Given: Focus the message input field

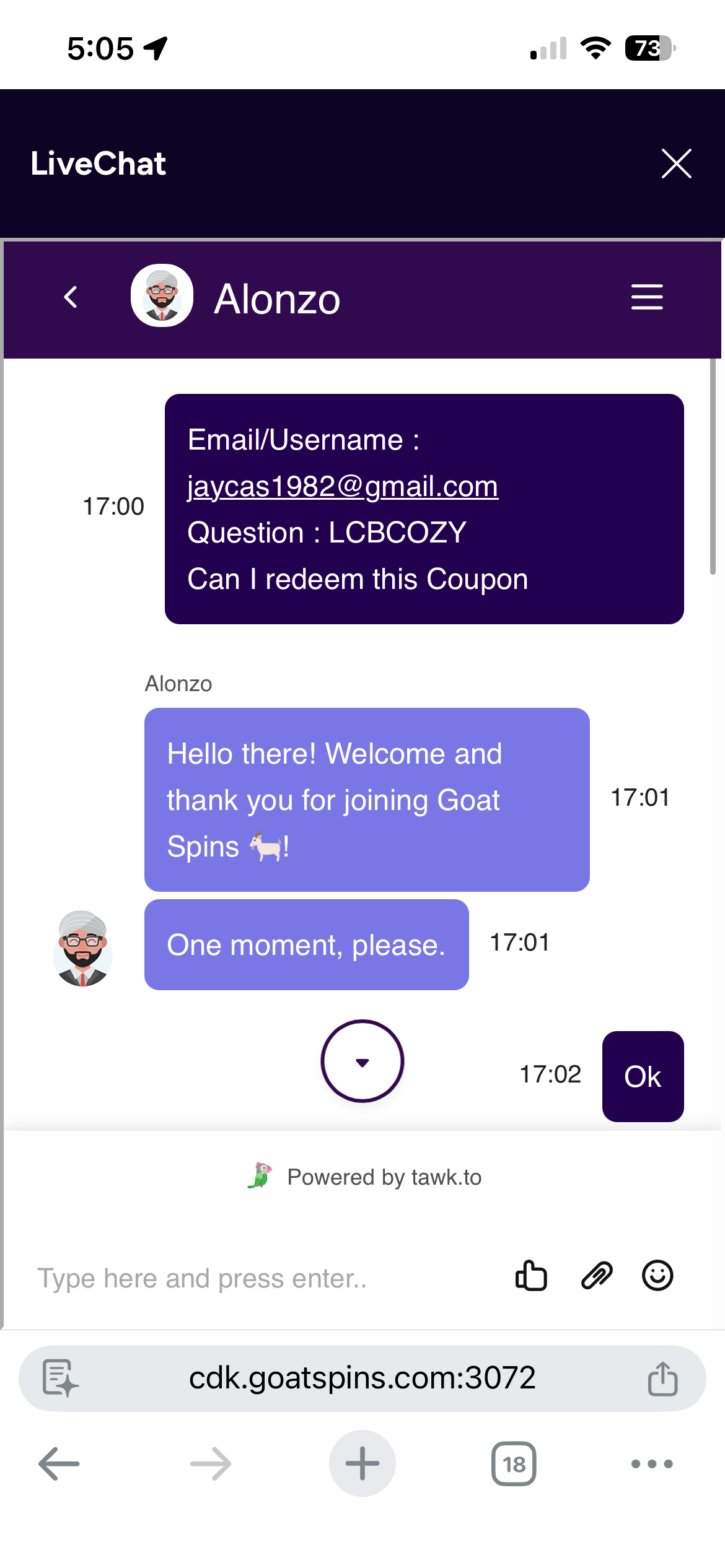Looking at the screenshot, I should coord(260,1278).
